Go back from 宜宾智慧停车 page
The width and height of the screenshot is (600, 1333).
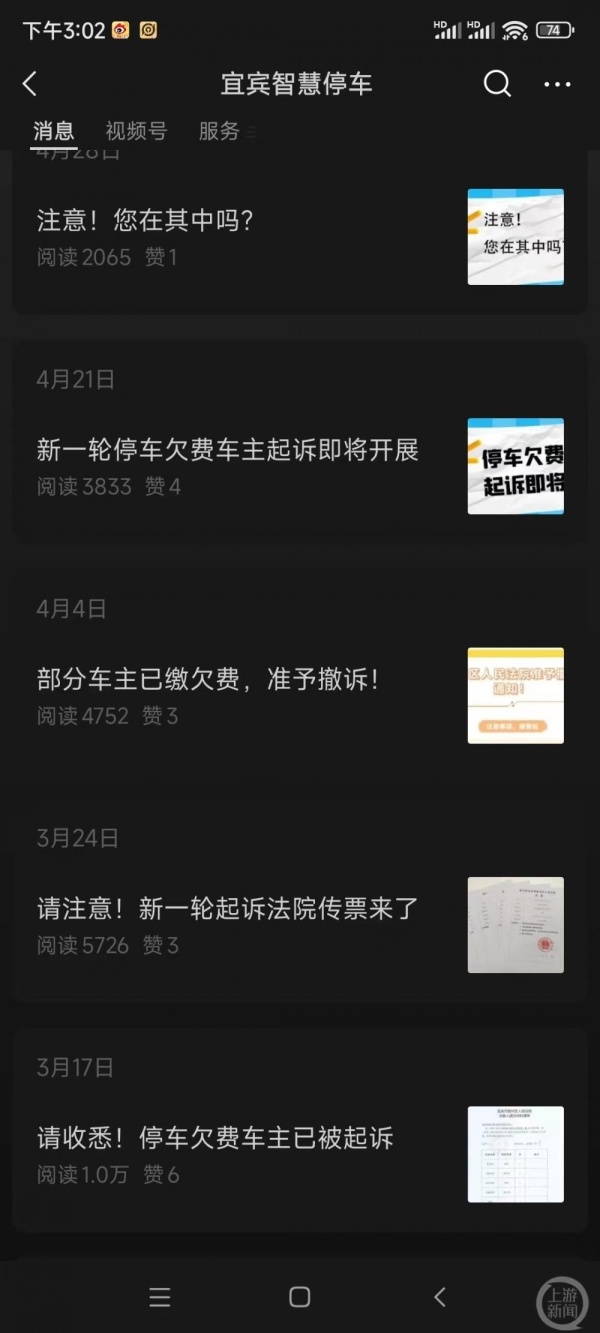(x=30, y=84)
